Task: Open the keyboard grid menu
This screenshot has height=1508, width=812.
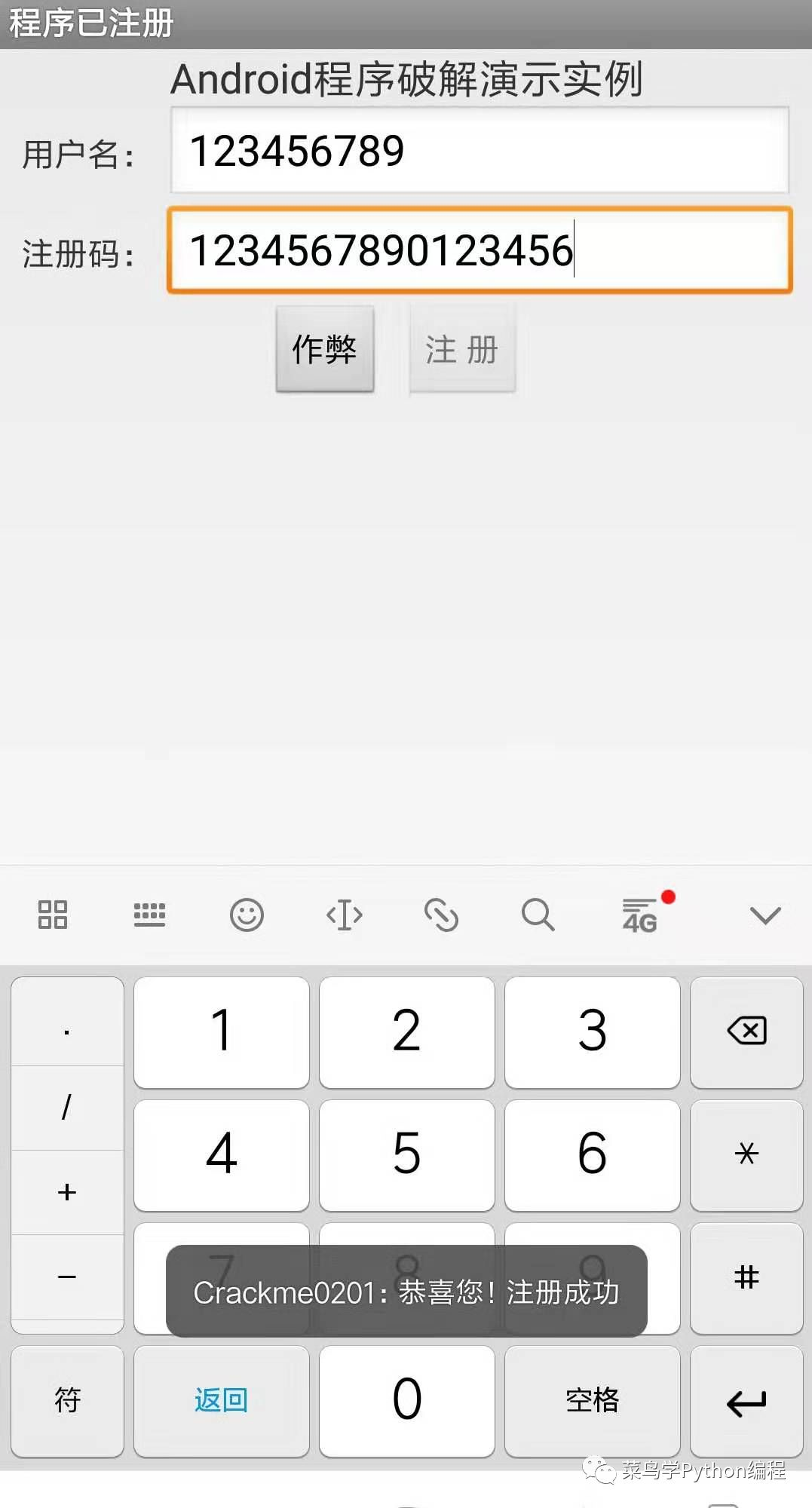Action: (53, 915)
